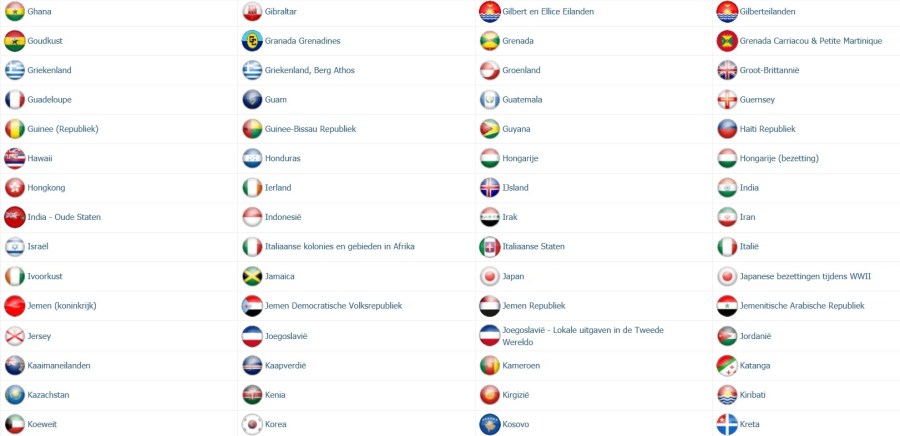
Task: Tap the Hawaii entry
Action: pyautogui.click(x=40, y=158)
